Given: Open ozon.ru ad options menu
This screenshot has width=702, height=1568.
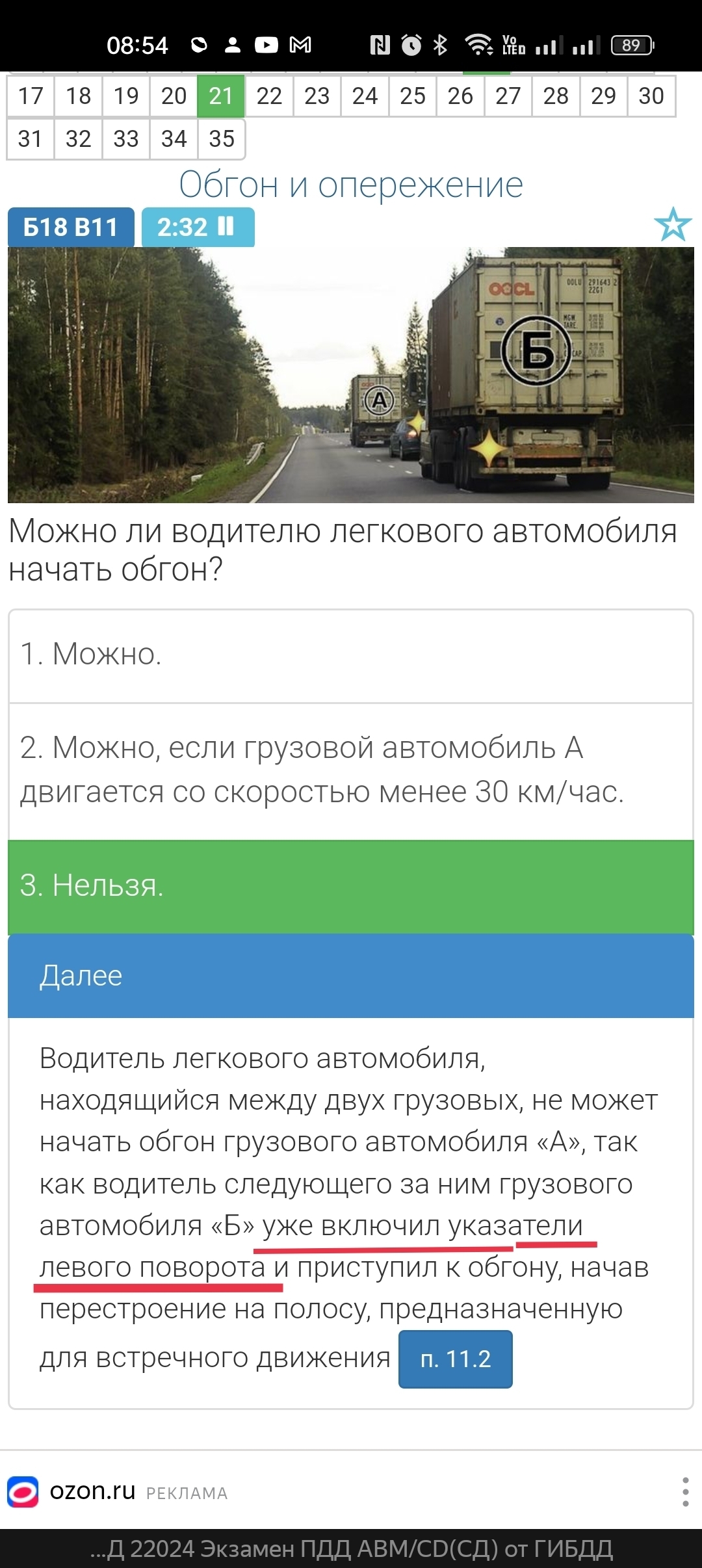Looking at the screenshot, I should (x=685, y=1492).
